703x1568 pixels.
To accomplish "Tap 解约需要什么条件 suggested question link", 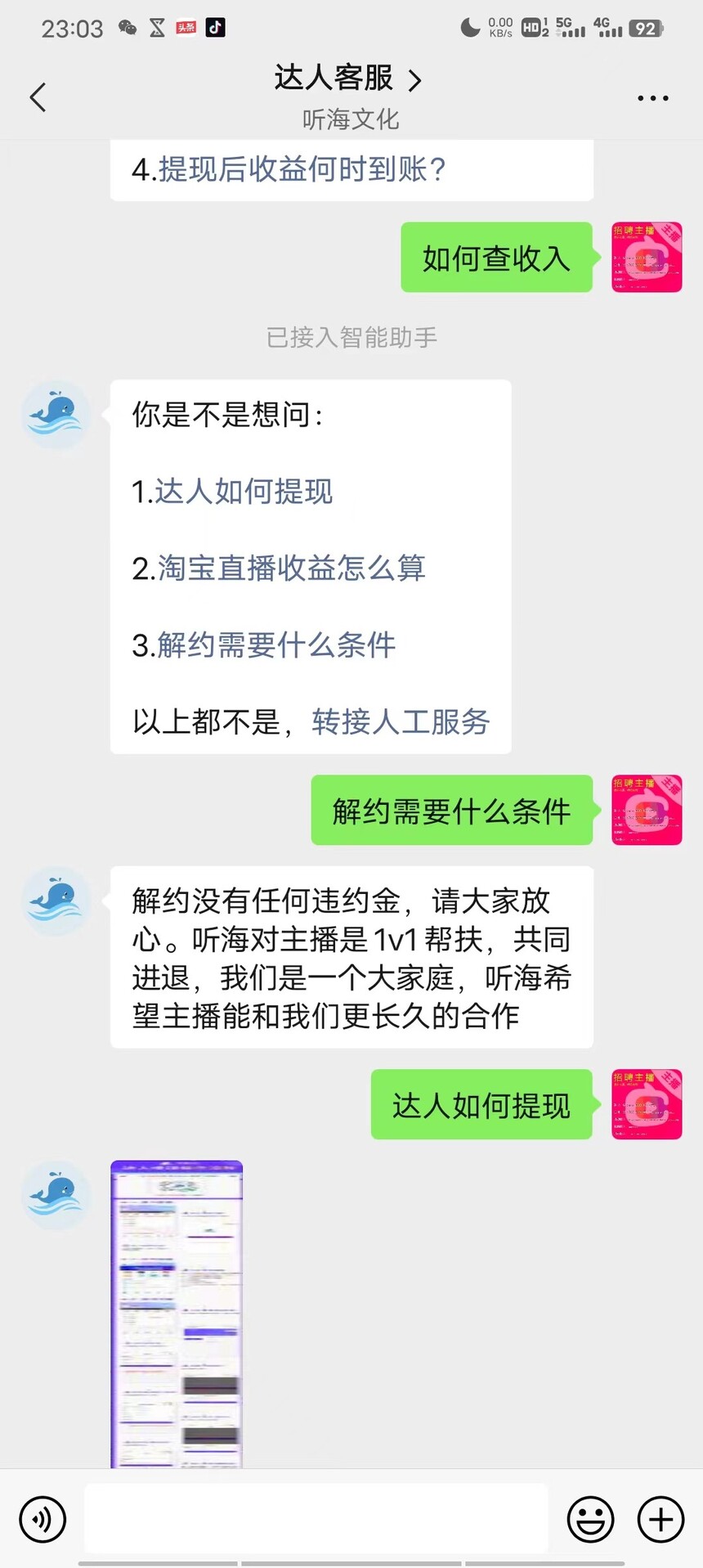I will point(275,645).
